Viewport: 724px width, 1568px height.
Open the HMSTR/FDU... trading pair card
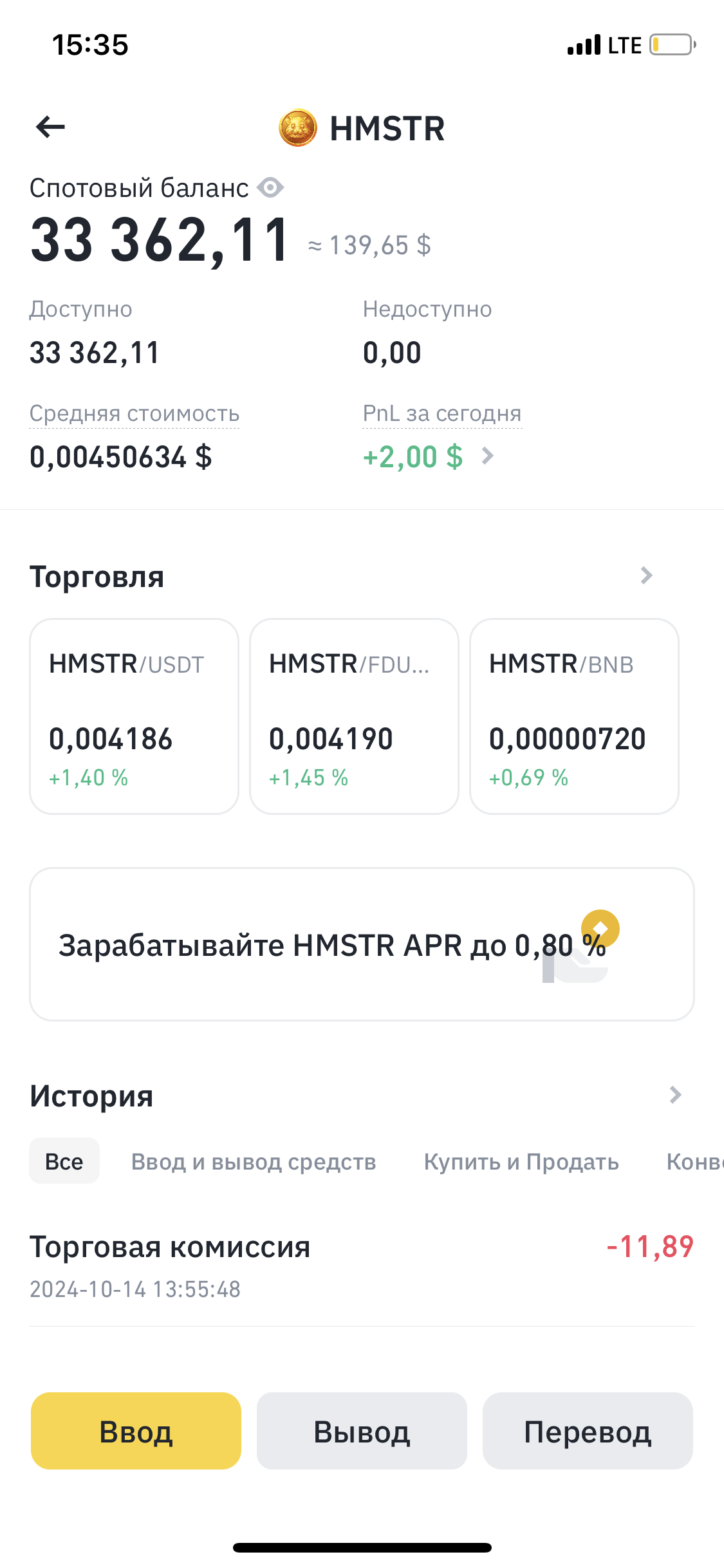click(354, 716)
